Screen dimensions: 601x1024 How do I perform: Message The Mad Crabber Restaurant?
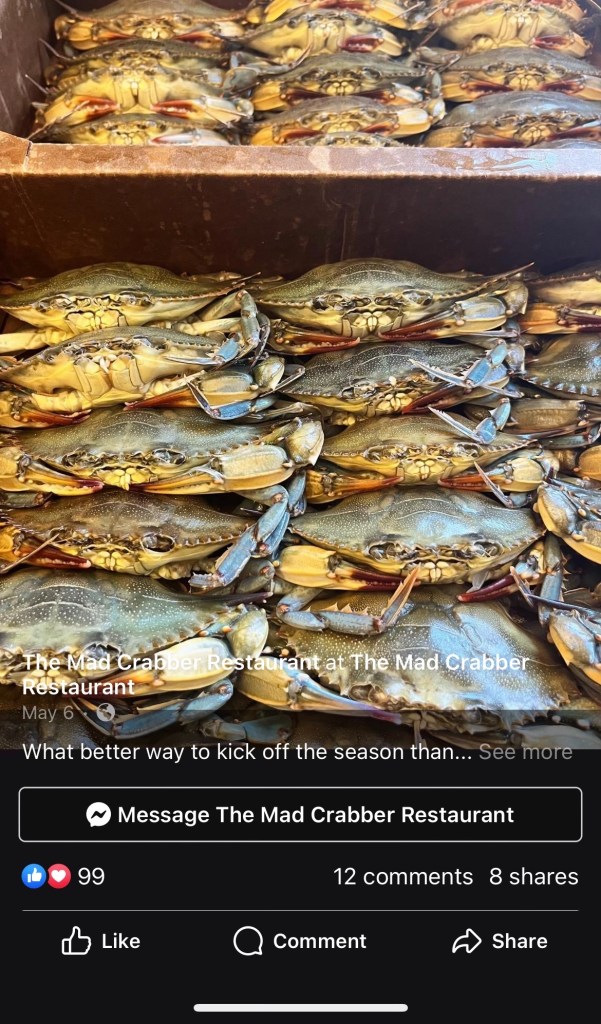pos(300,815)
